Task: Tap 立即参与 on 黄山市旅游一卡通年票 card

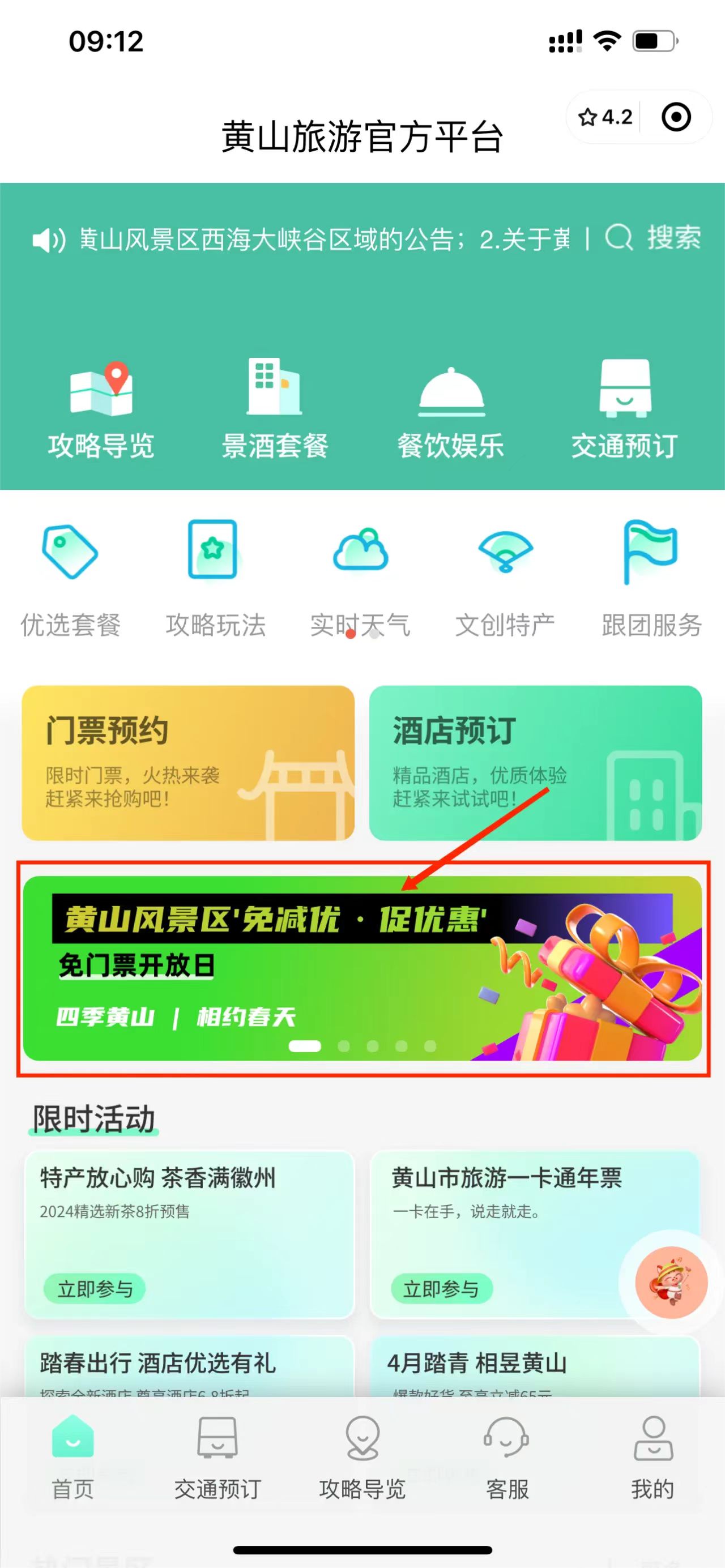Action: (x=441, y=1289)
